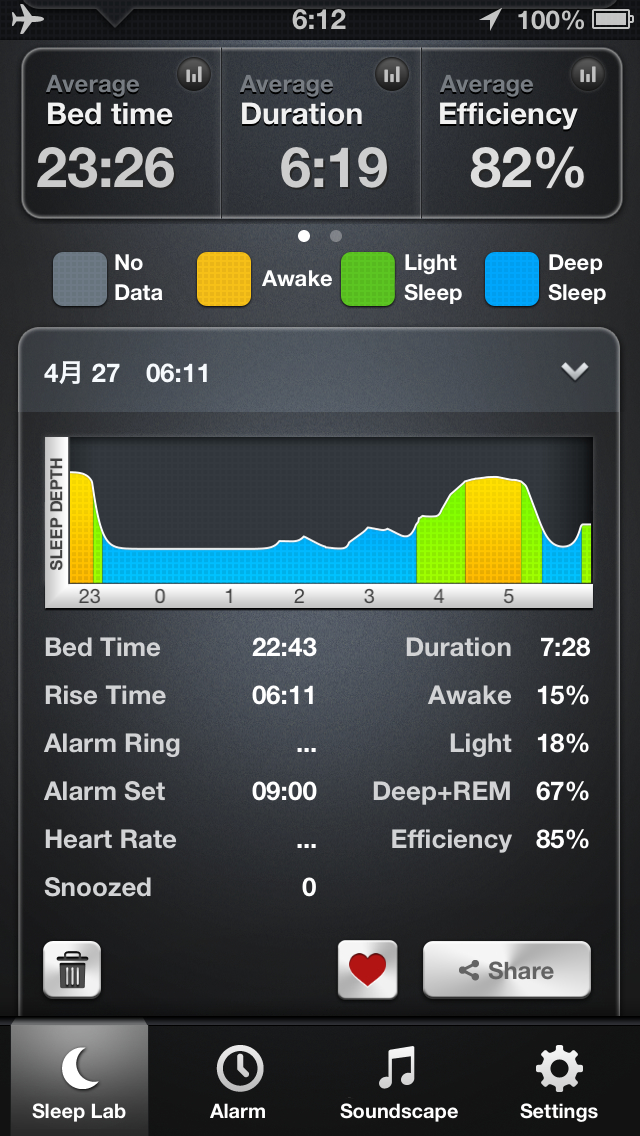Screen dimensions: 640x1136
Task: Delete this sleep record with the trash icon
Action: point(72,969)
